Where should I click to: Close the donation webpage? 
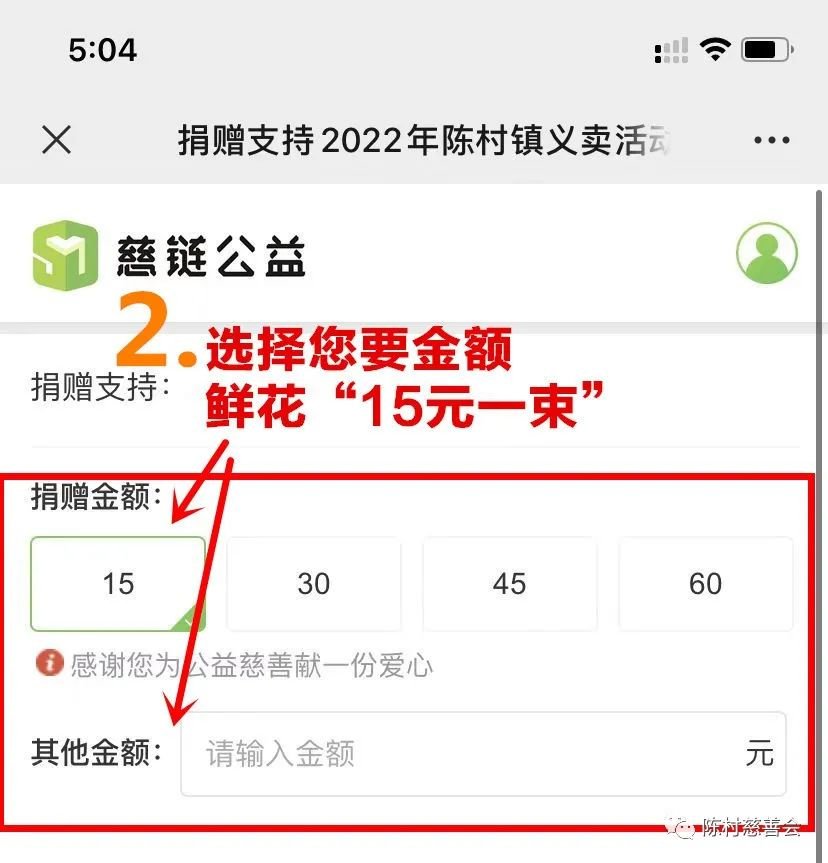click(57, 140)
